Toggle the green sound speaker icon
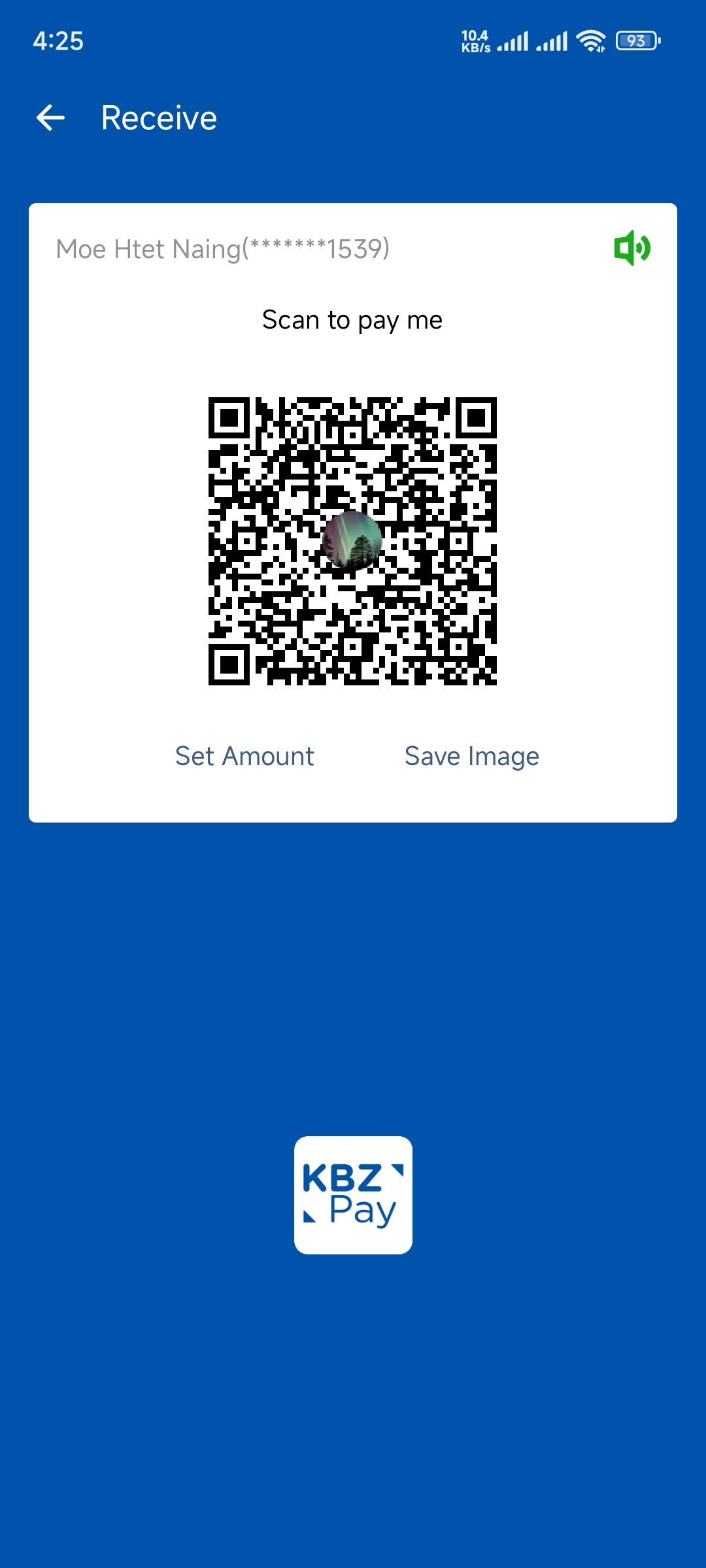The width and height of the screenshot is (706, 1568). (631, 248)
